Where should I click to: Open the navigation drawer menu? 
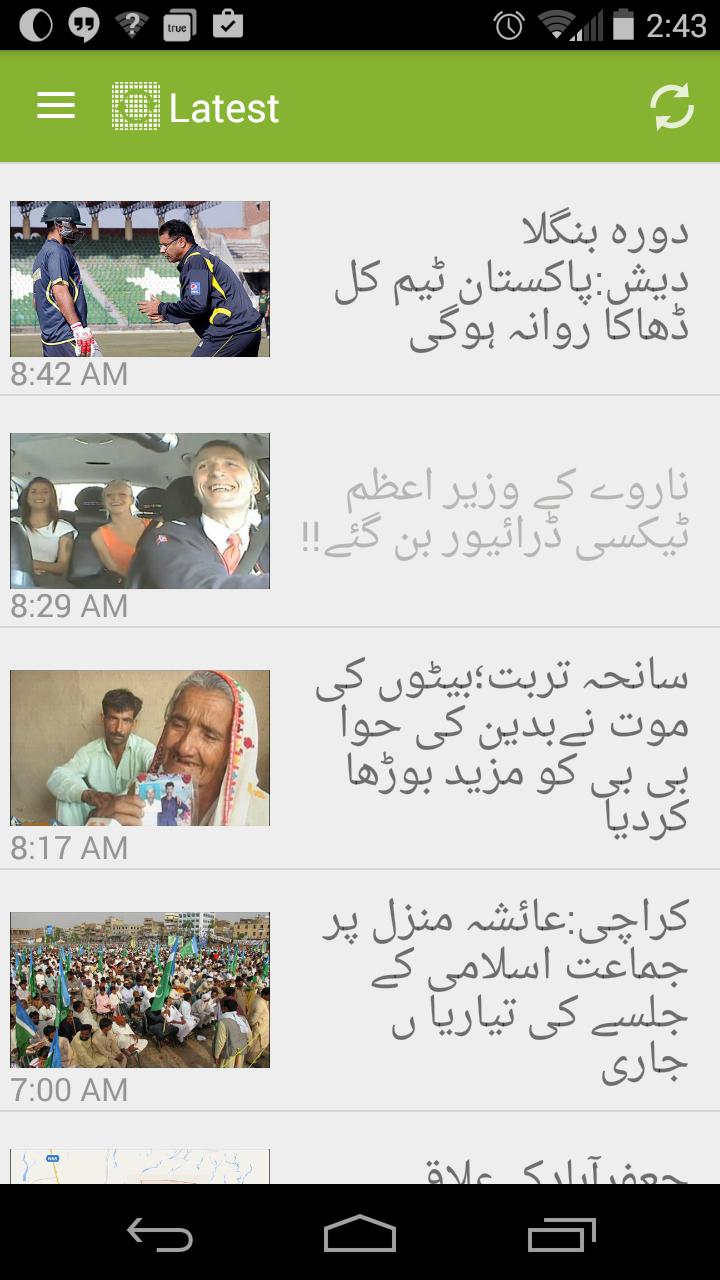[x=56, y=106]
